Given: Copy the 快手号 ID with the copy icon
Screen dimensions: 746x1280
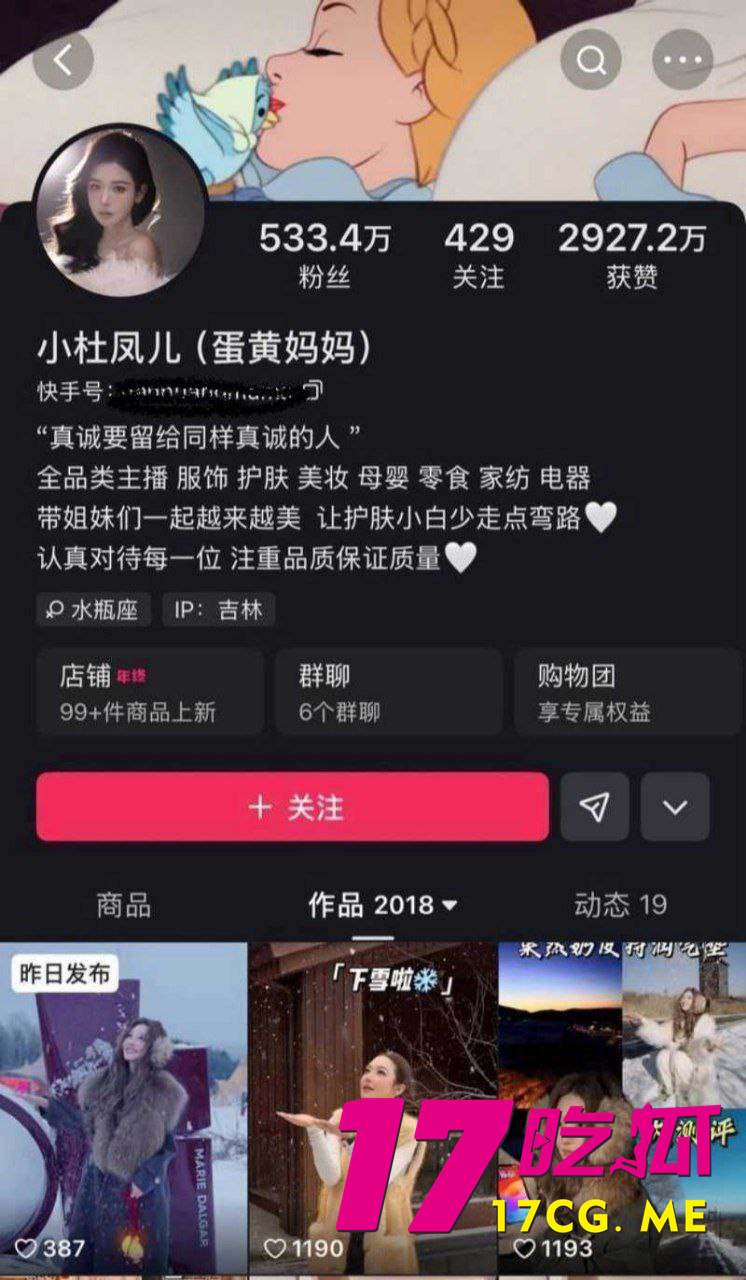Looking at the screenshot, I should click(313, 391).
